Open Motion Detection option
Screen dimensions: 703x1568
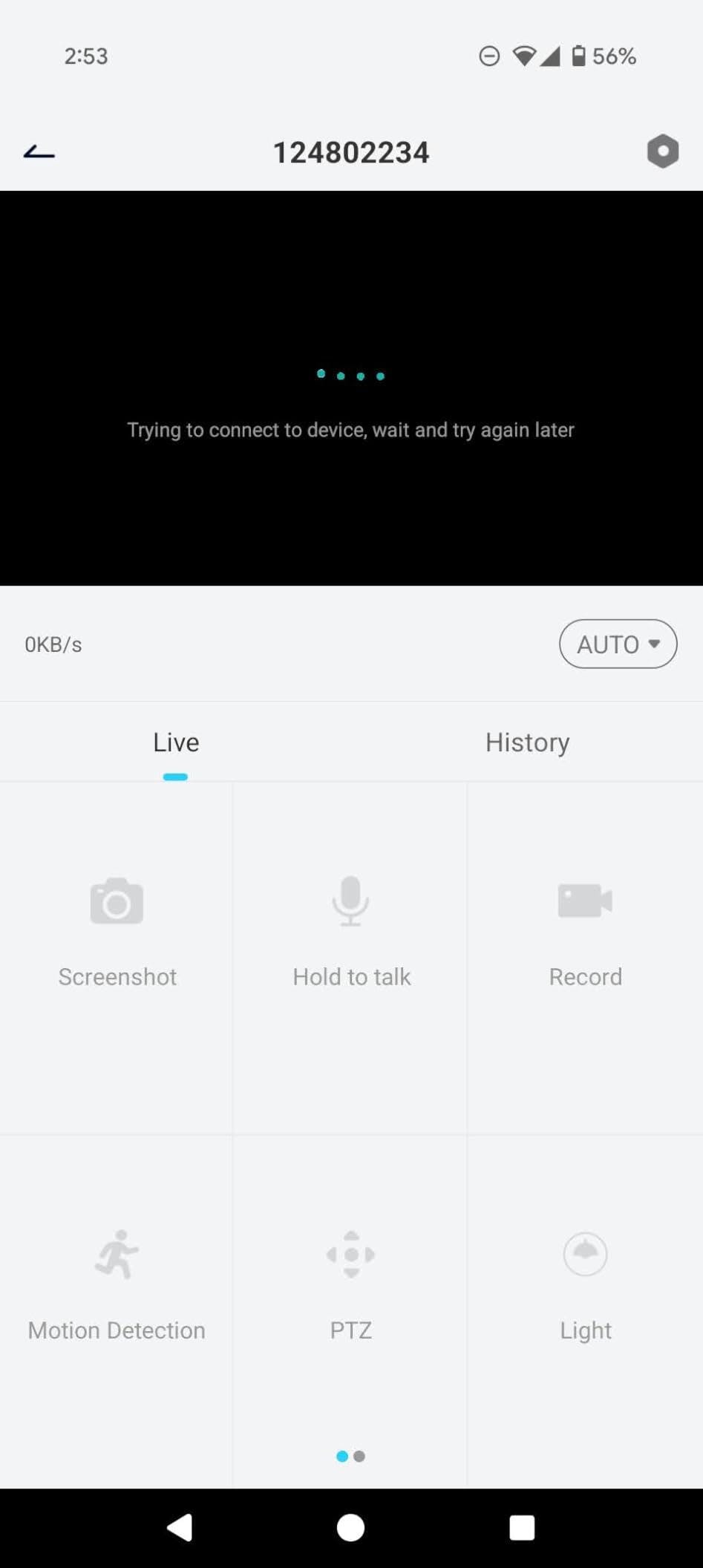[x=117, y=1281]
